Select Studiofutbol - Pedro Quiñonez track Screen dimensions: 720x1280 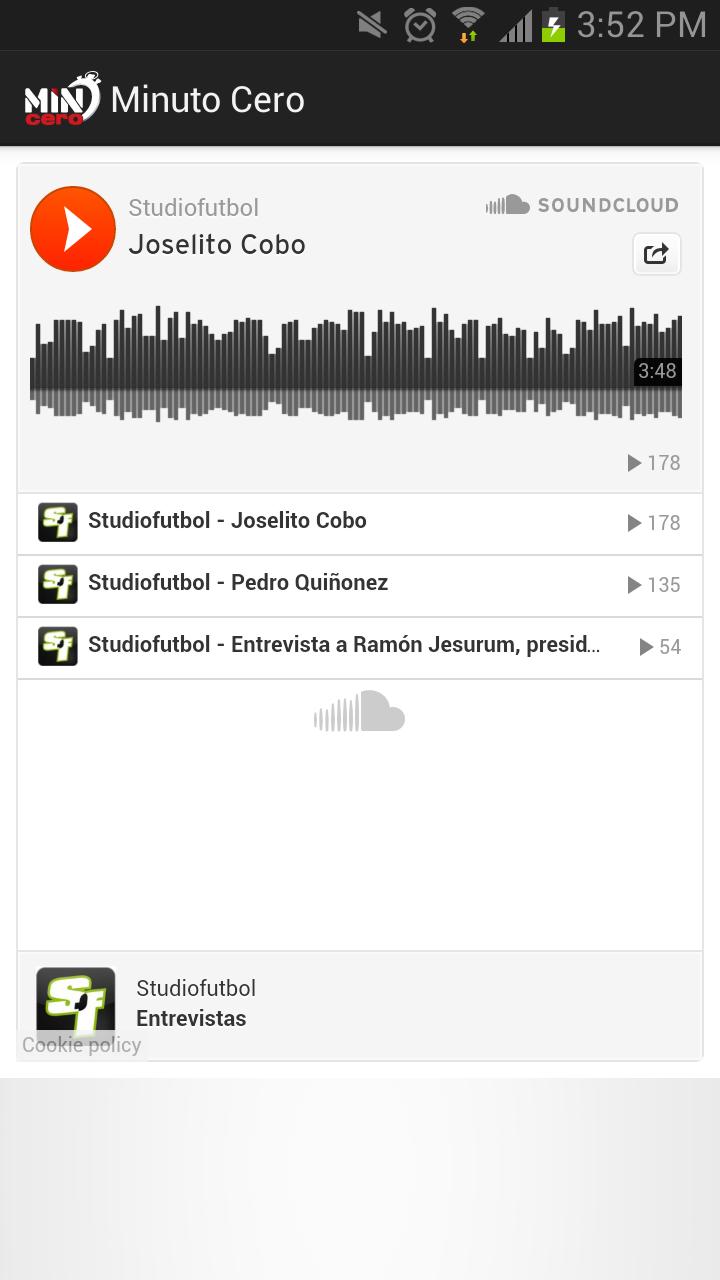click(x=237, y=583)
